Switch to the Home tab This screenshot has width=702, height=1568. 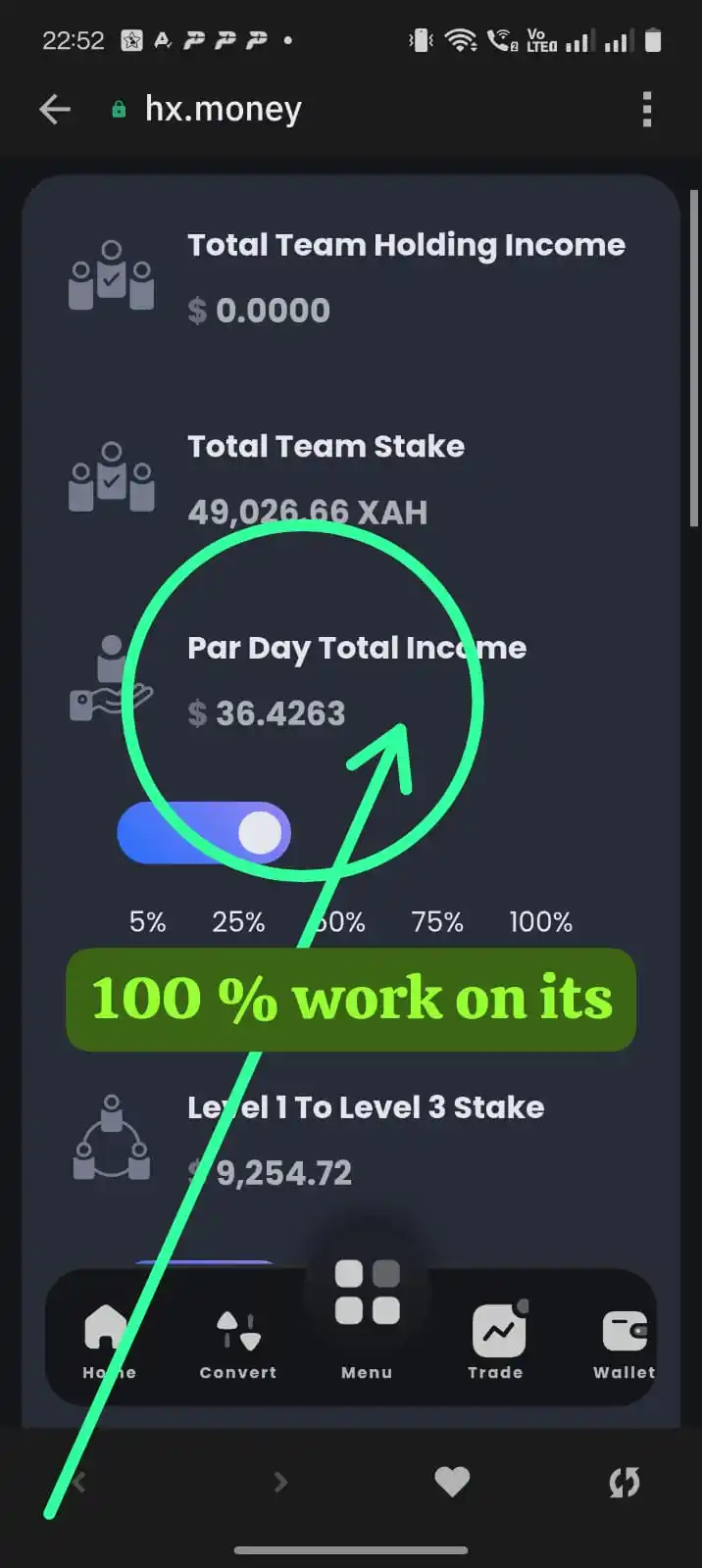click(108, 1341)
